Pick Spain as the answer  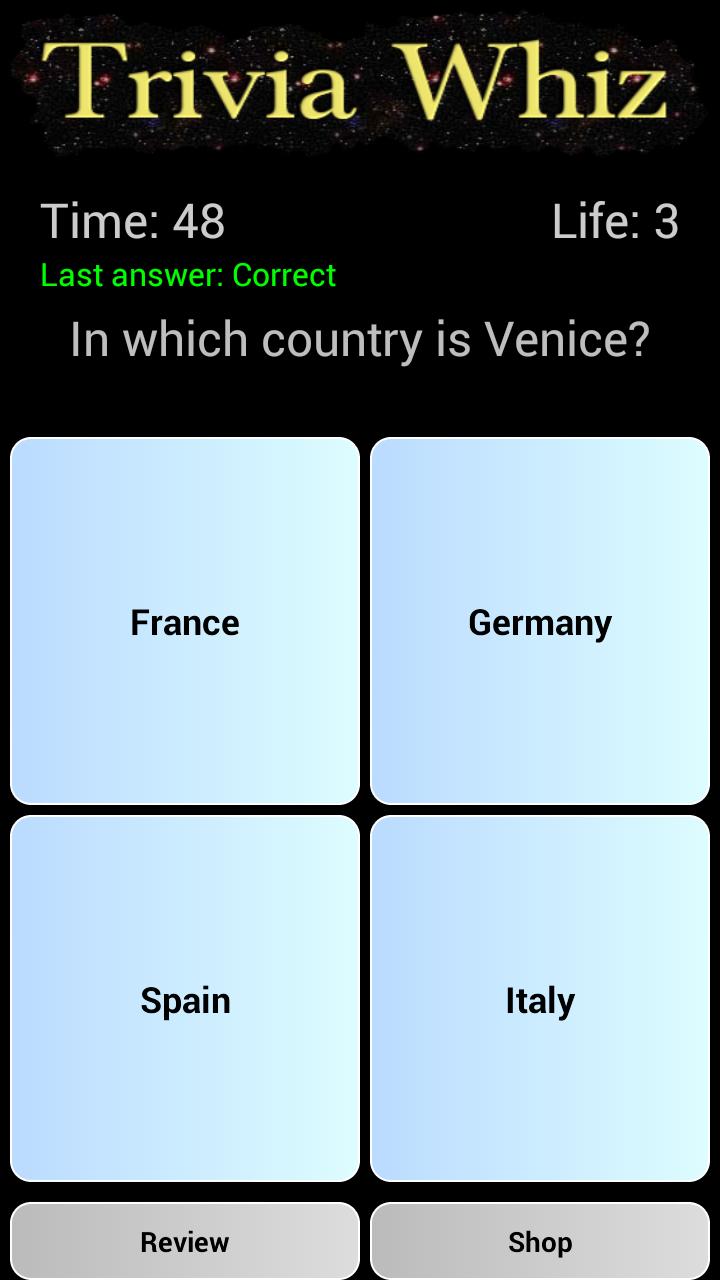click(x=185, y=999)
